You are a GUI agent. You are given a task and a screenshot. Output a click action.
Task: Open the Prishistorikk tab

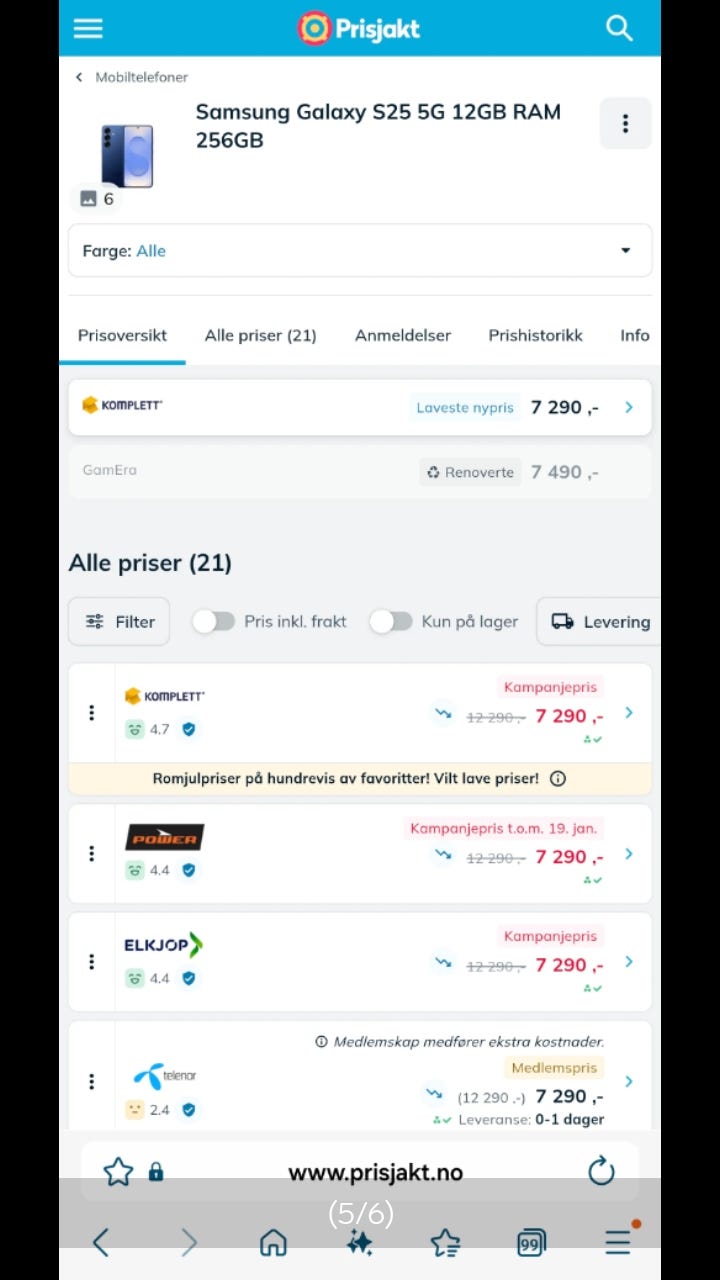click(535, 335)
